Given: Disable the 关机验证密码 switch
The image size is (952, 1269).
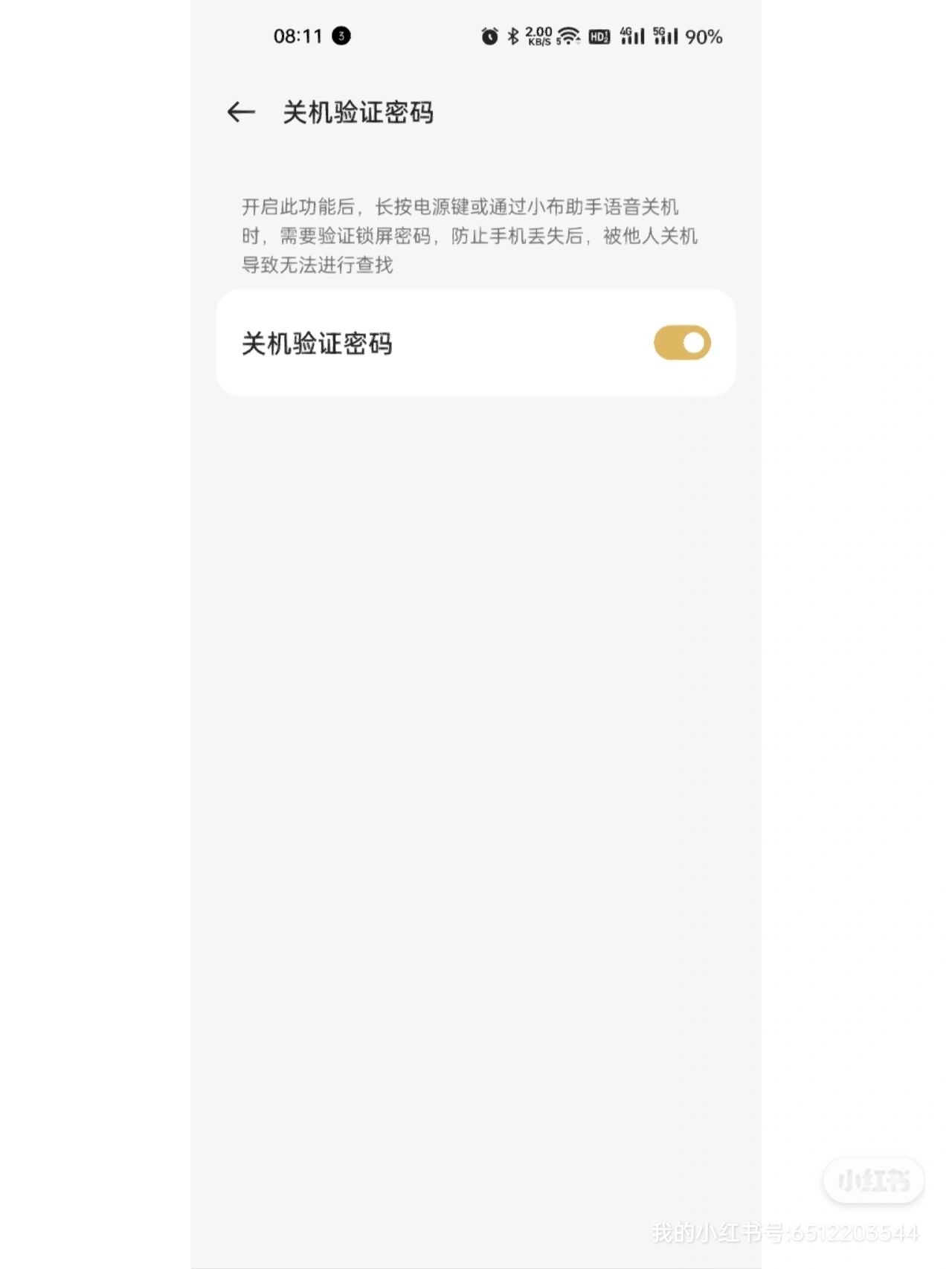Looking at the screenshot, I should pyautogui.click(x=681, y=343).
